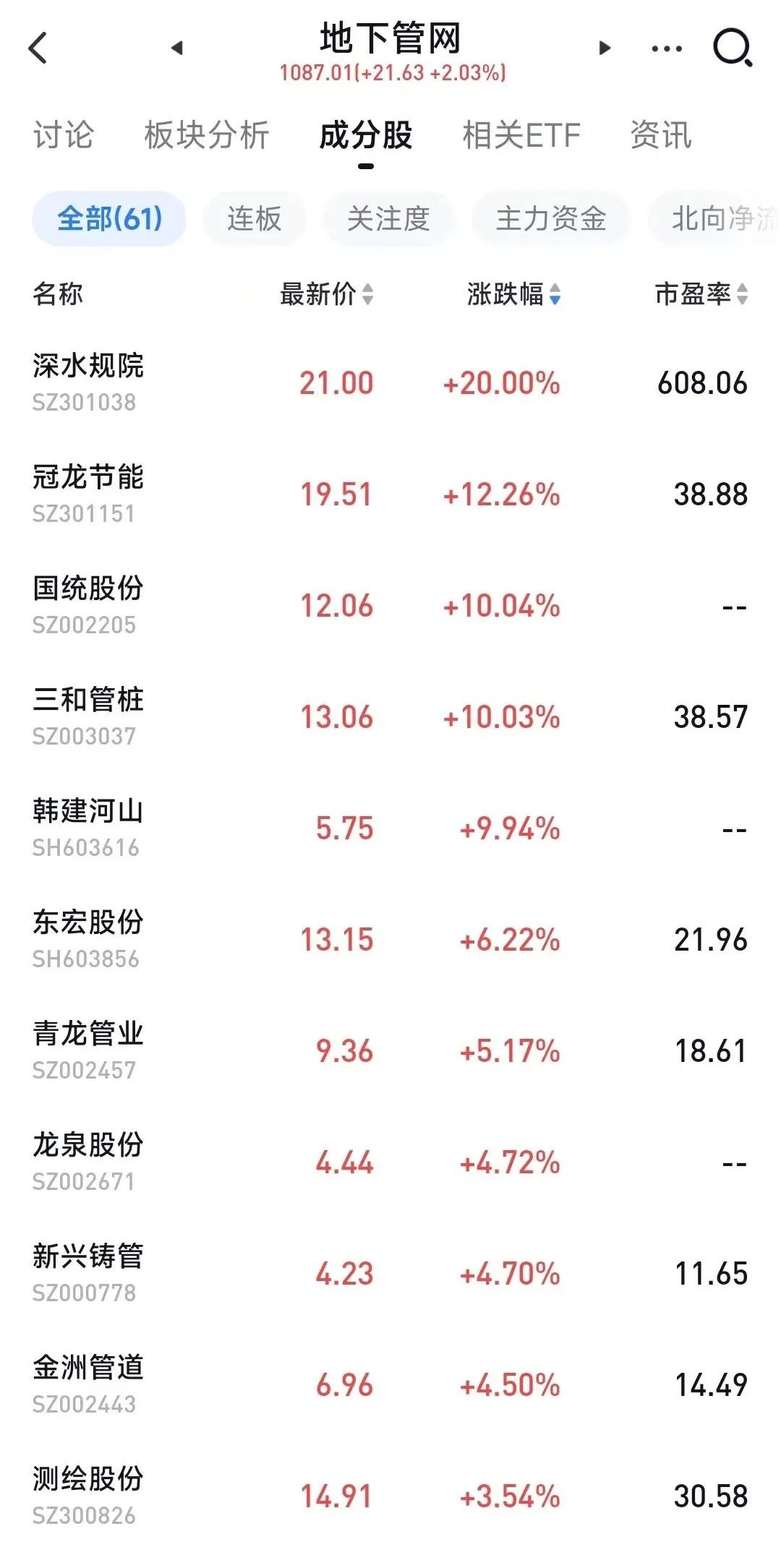
Task: Open search with the magnifier icon
Action: click(x=733, y=48)
